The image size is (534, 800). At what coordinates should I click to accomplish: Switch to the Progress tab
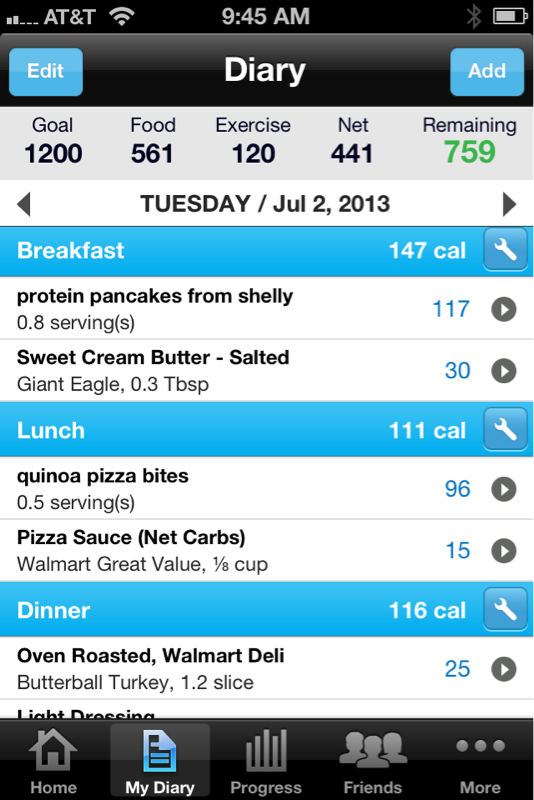click(266, 761)
